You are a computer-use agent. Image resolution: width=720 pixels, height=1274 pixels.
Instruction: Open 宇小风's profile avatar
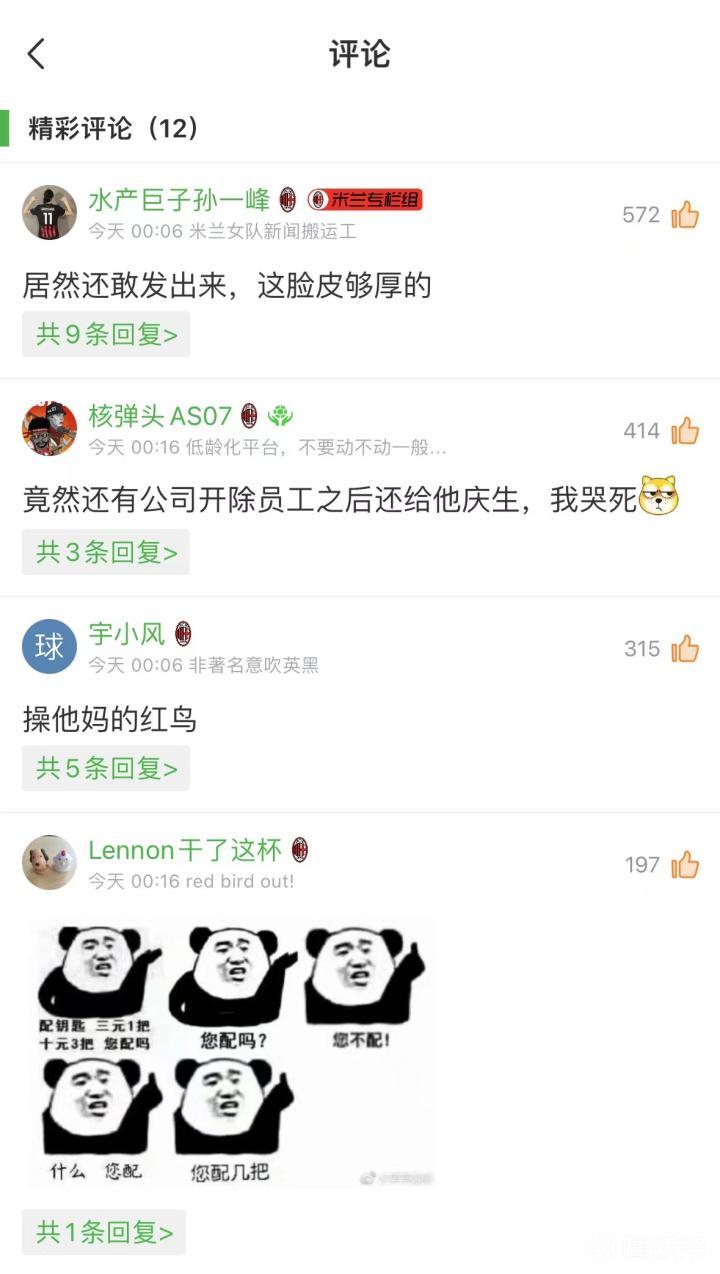tap(49, 646)
